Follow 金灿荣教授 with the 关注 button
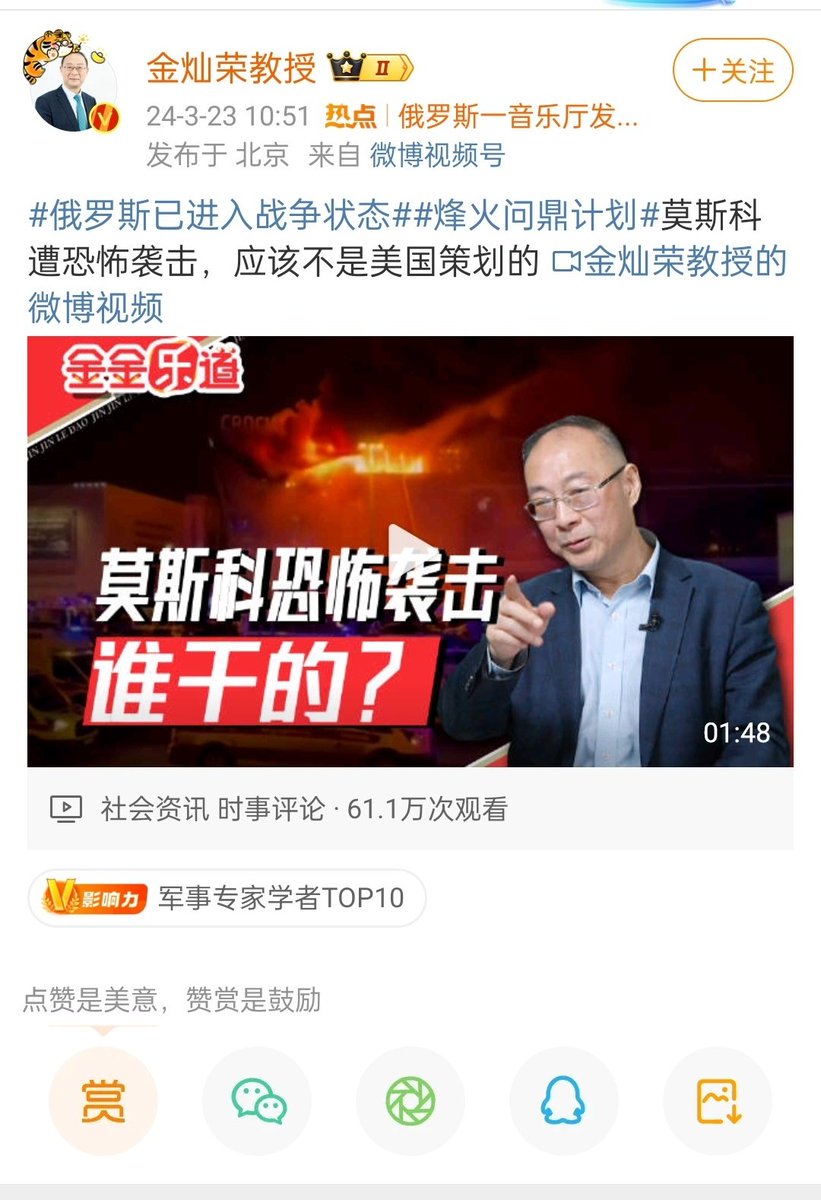The image size is (821, 1200). tap(732, 71)
